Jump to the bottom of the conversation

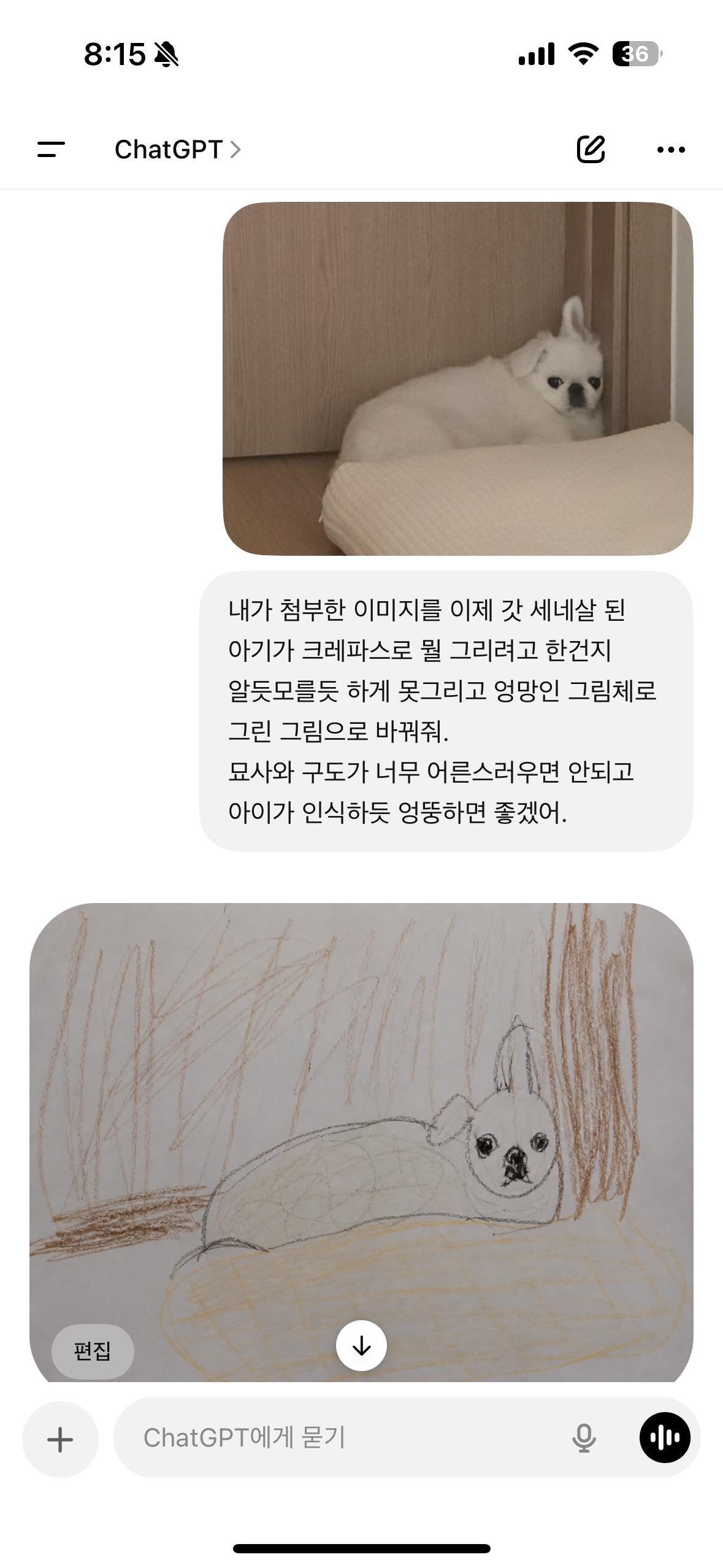362,1345
